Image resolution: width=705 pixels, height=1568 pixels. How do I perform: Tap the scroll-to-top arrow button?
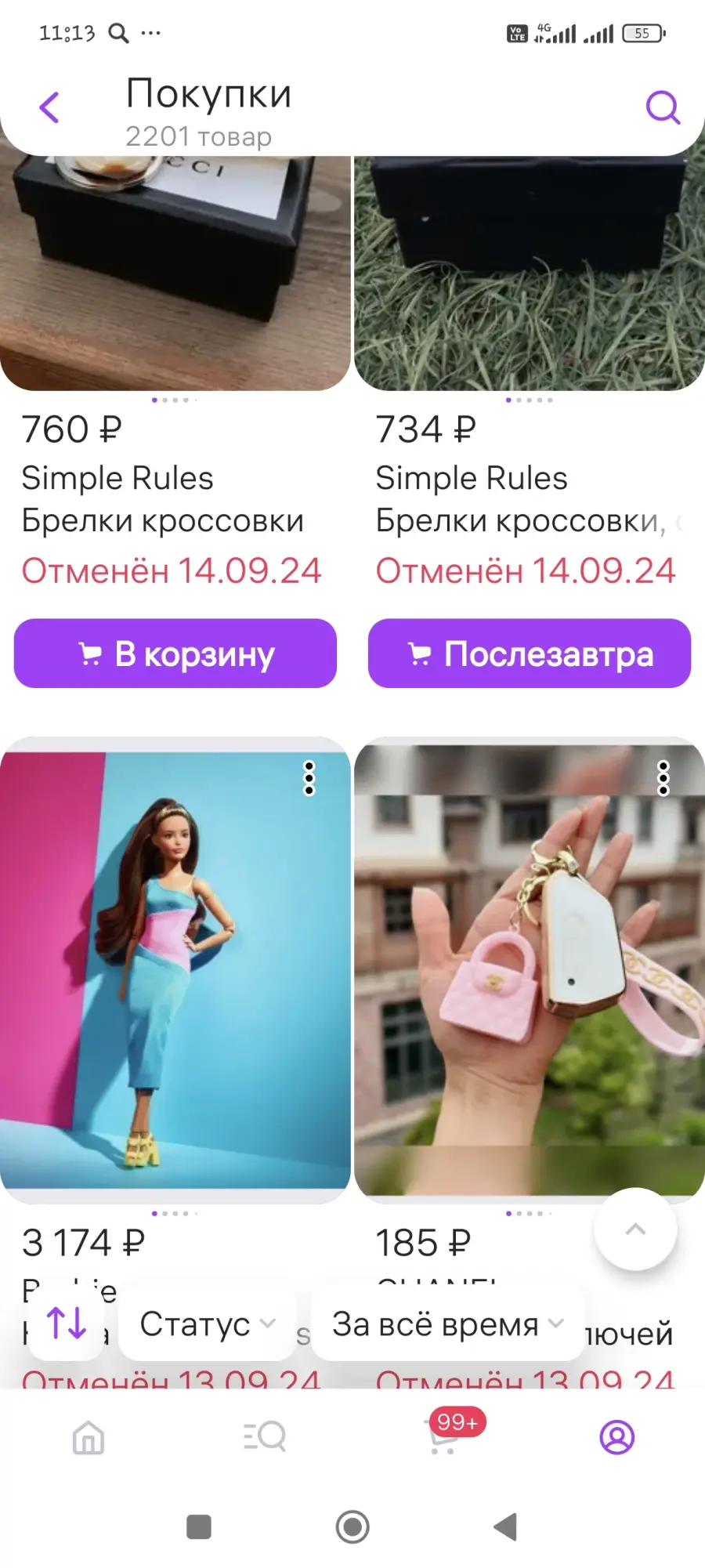(x=635, y=1229)
